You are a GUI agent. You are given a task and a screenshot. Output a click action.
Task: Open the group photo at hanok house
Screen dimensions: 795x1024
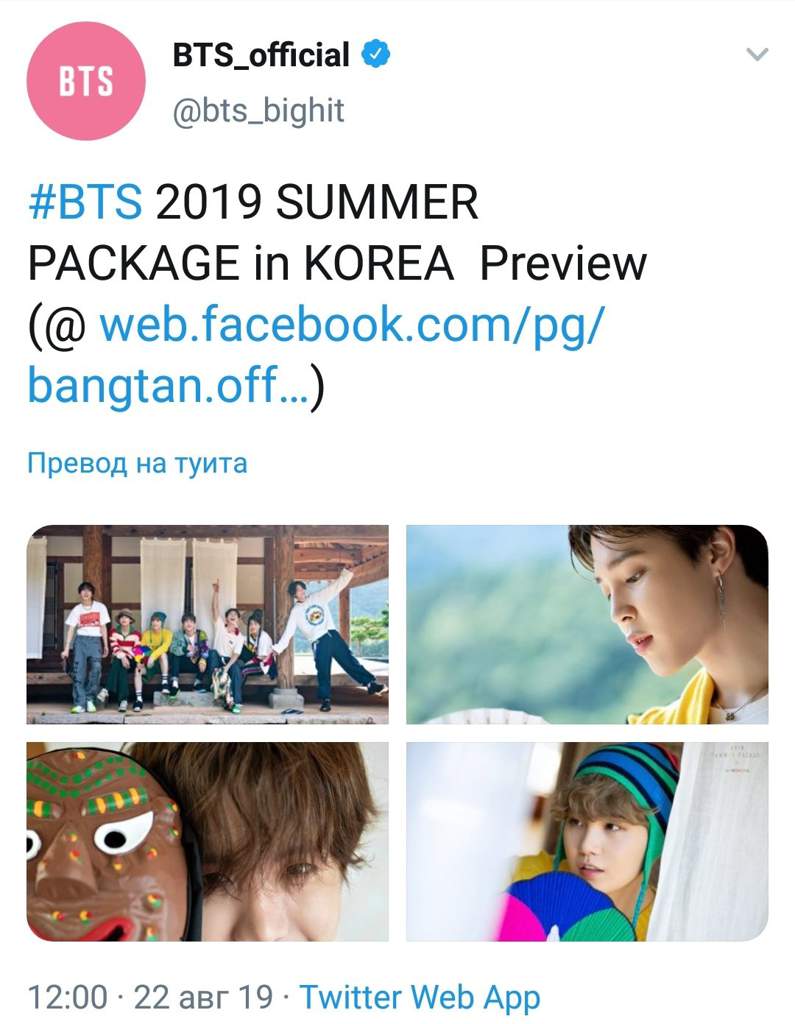[207, 624]
